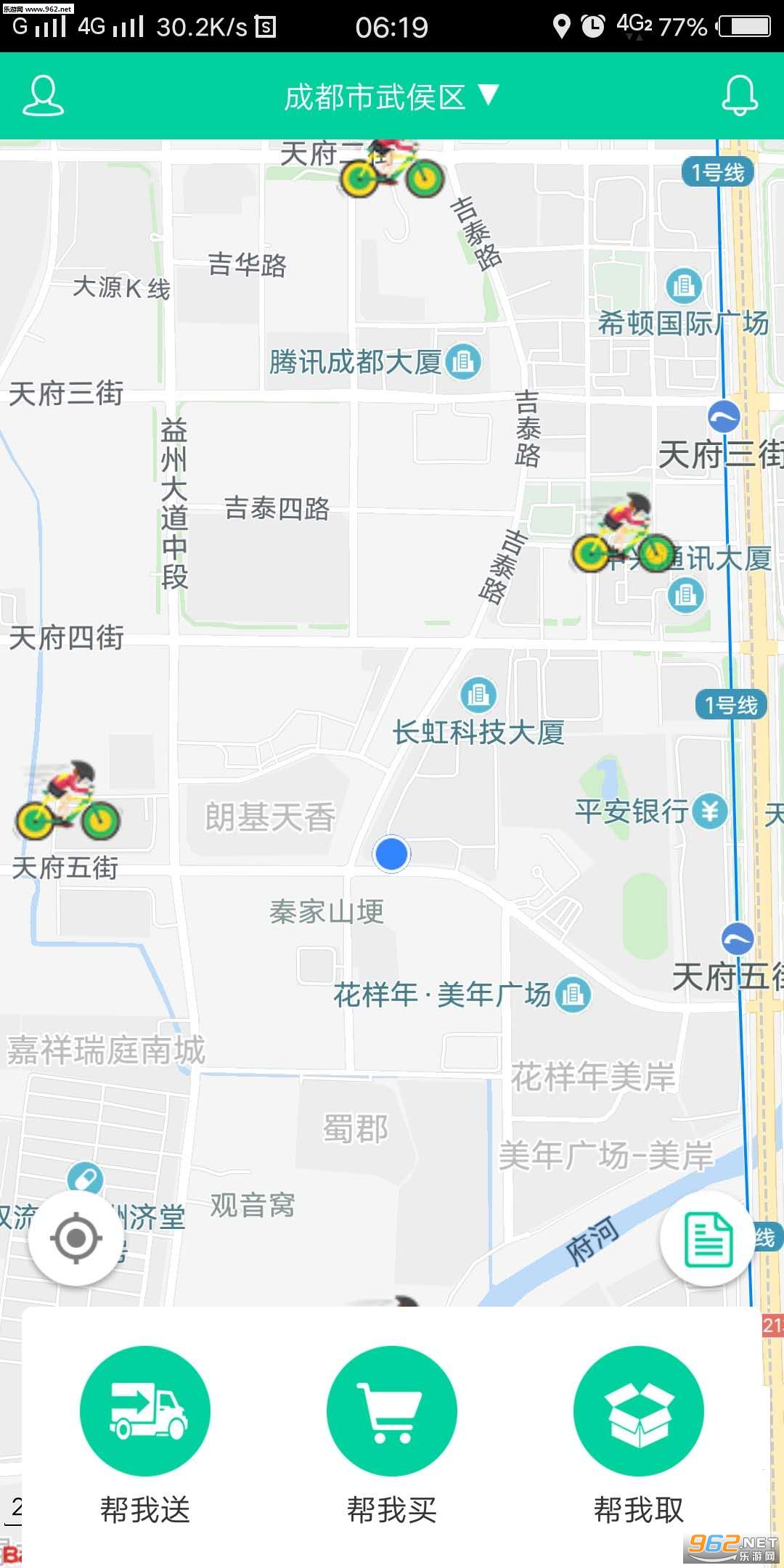Open the user profile icon
784x1568 pixels.
[x=44, y=96]
